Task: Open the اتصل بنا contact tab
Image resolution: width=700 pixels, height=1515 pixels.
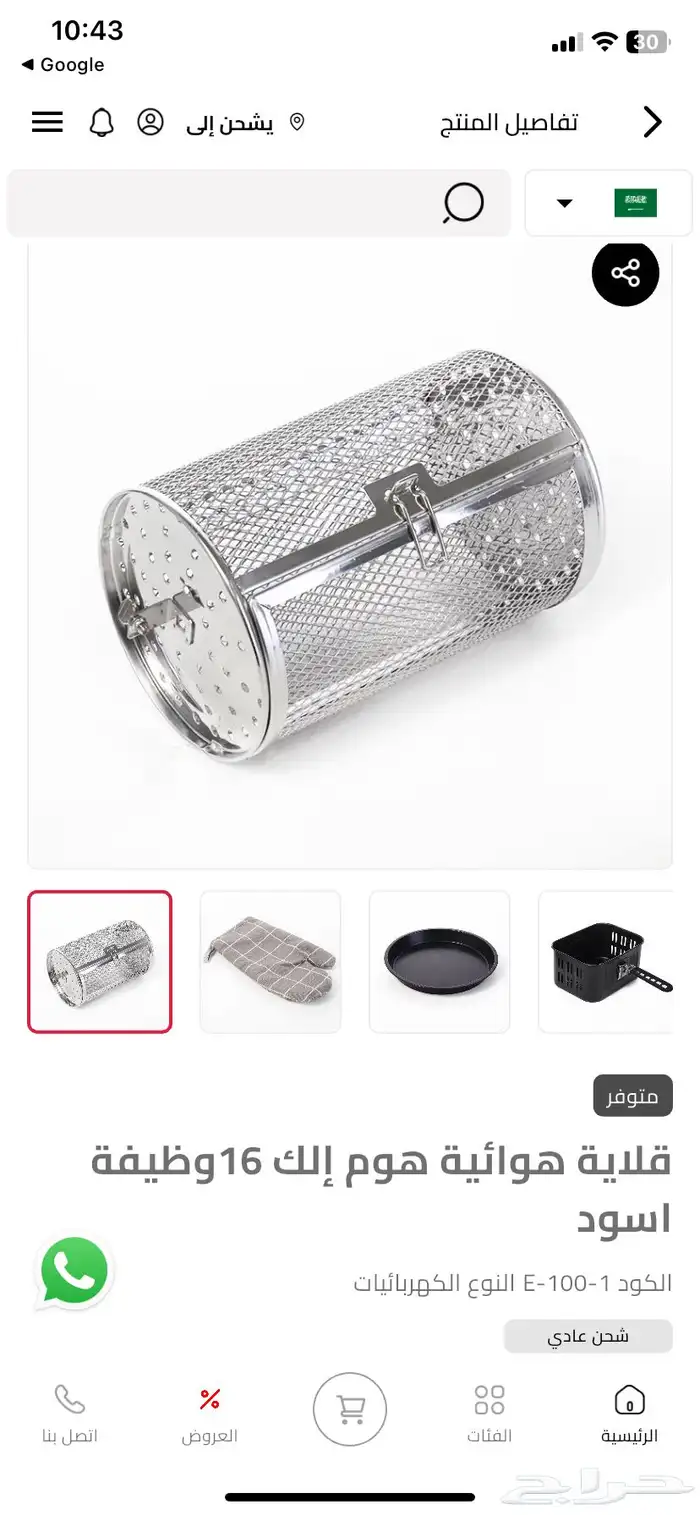Action: pyautogui.click(x=69, y=1414)
